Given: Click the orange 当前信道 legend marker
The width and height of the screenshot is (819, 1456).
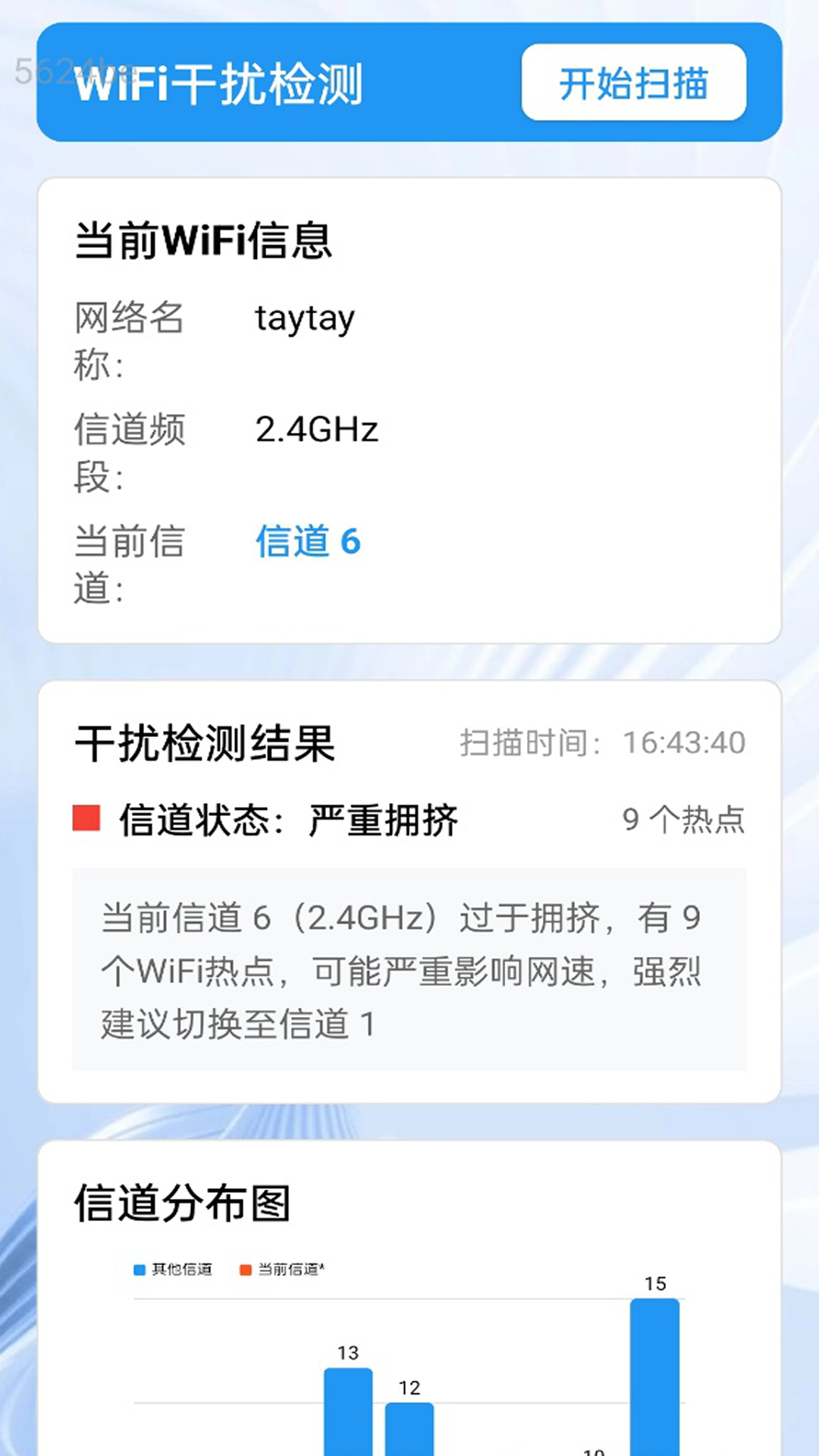Looking at the screenshot, I should pos(244,1267).
